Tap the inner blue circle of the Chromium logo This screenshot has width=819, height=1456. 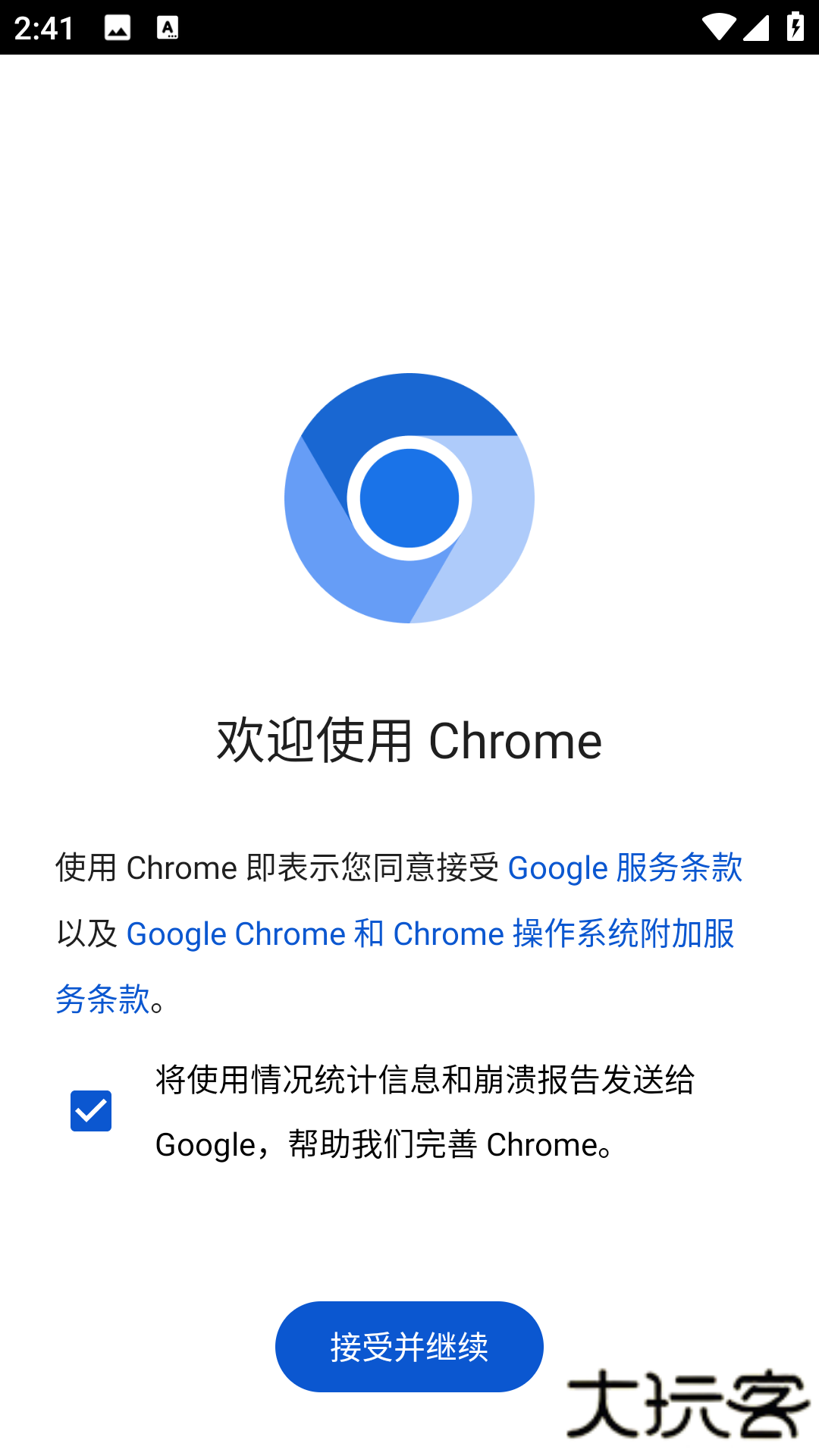coord(409,498)
